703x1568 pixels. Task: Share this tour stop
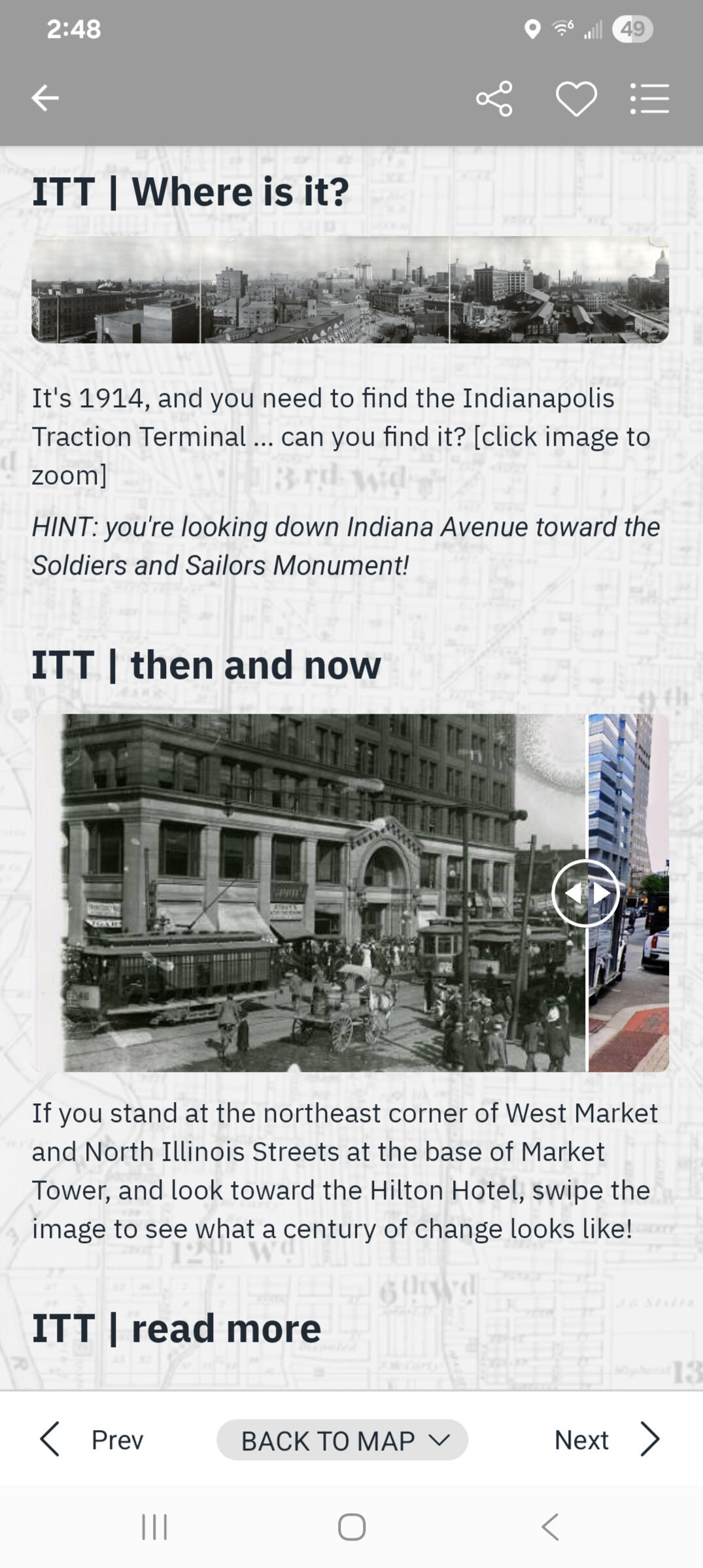coord(494,99)
